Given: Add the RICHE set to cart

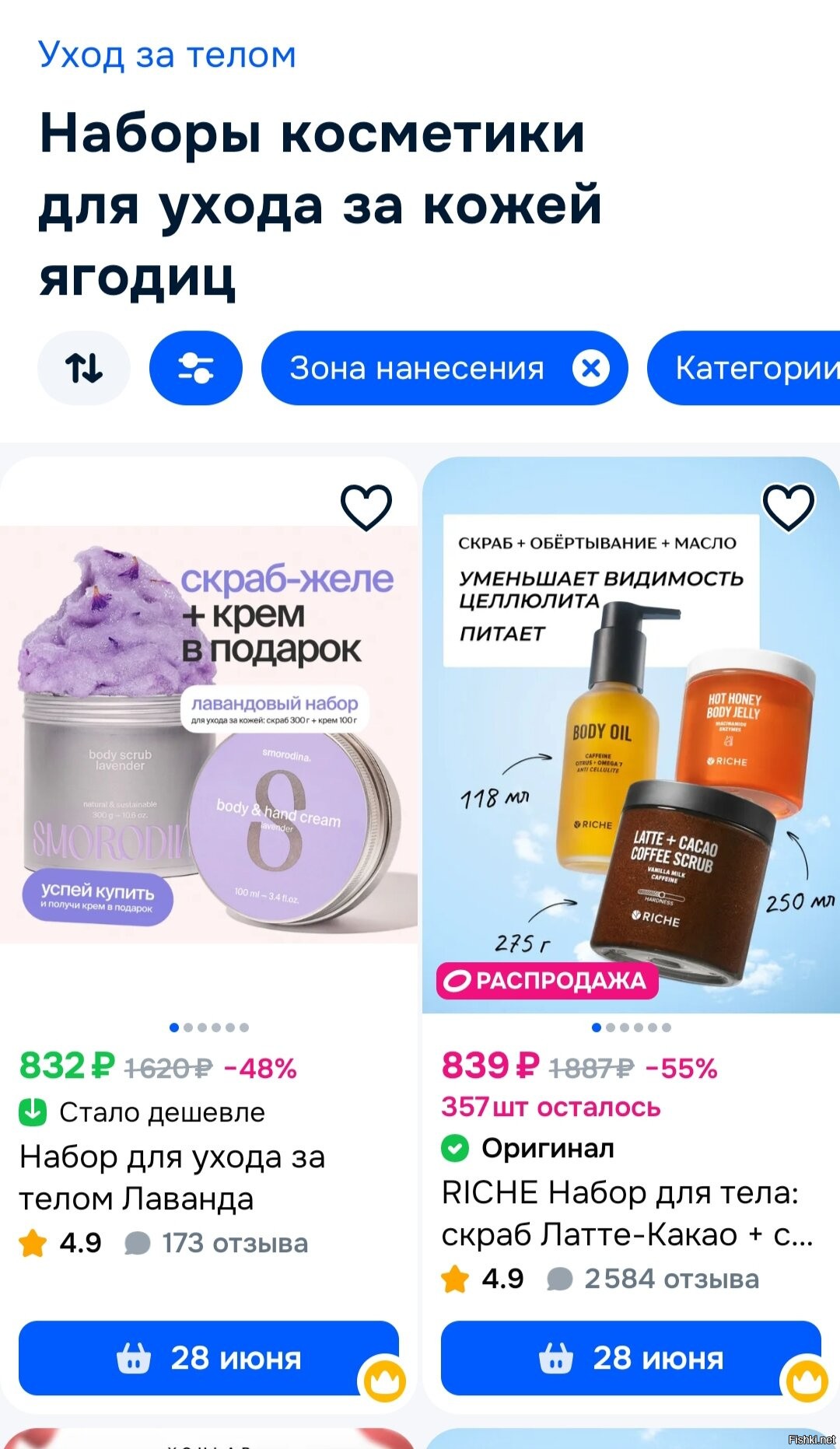Looking at the screenshot, I should click(x=631, y=1358).
